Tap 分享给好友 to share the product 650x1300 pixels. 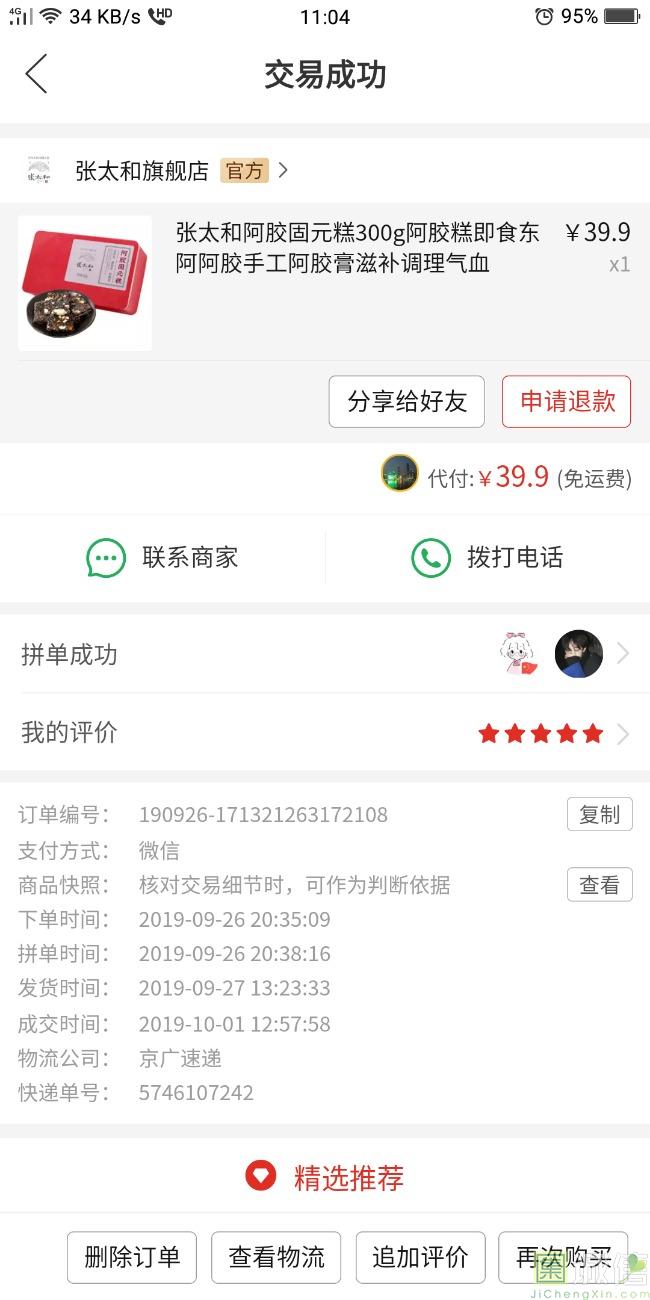tap(407, 402)
